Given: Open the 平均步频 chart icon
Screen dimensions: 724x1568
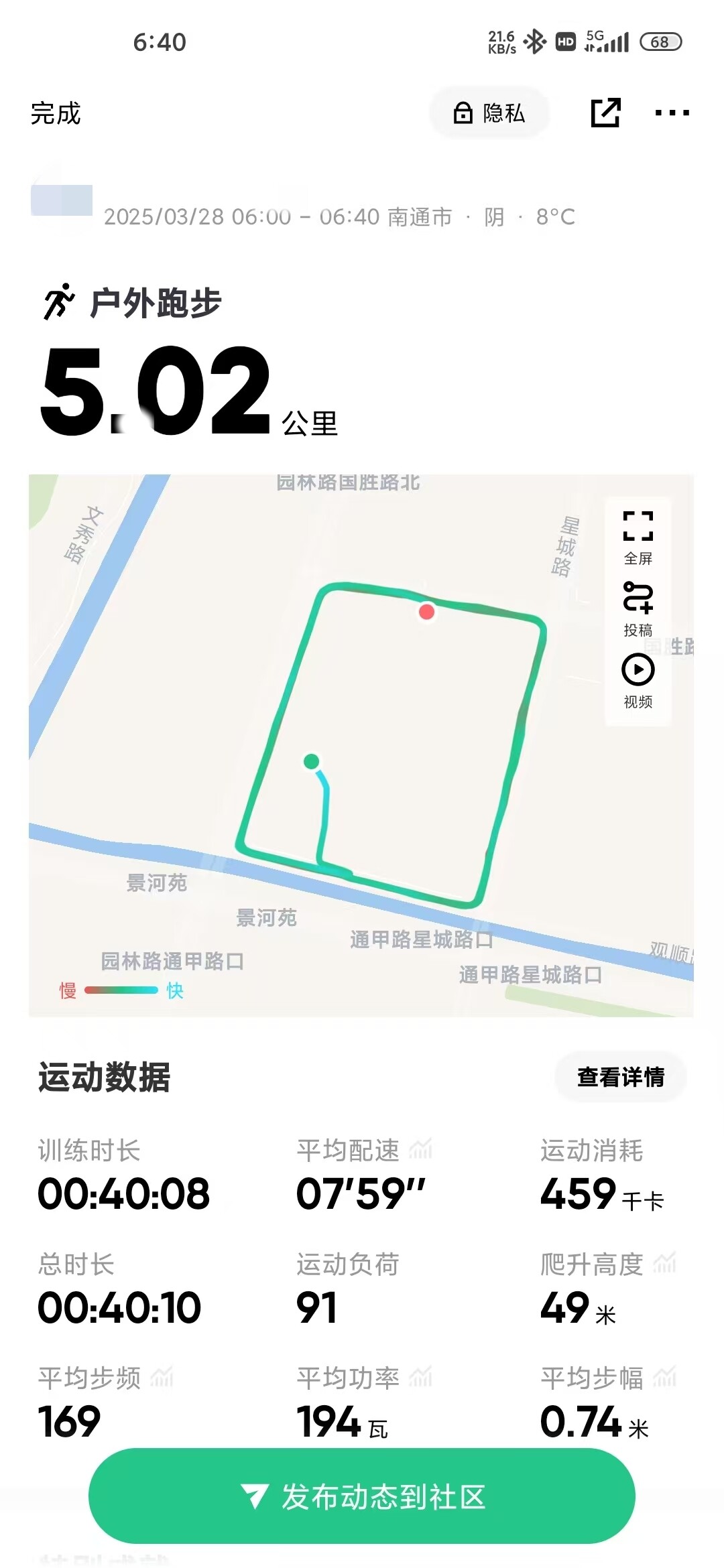Looking at the screenshot, I should pyautogui.click(x=162, y=1378).
